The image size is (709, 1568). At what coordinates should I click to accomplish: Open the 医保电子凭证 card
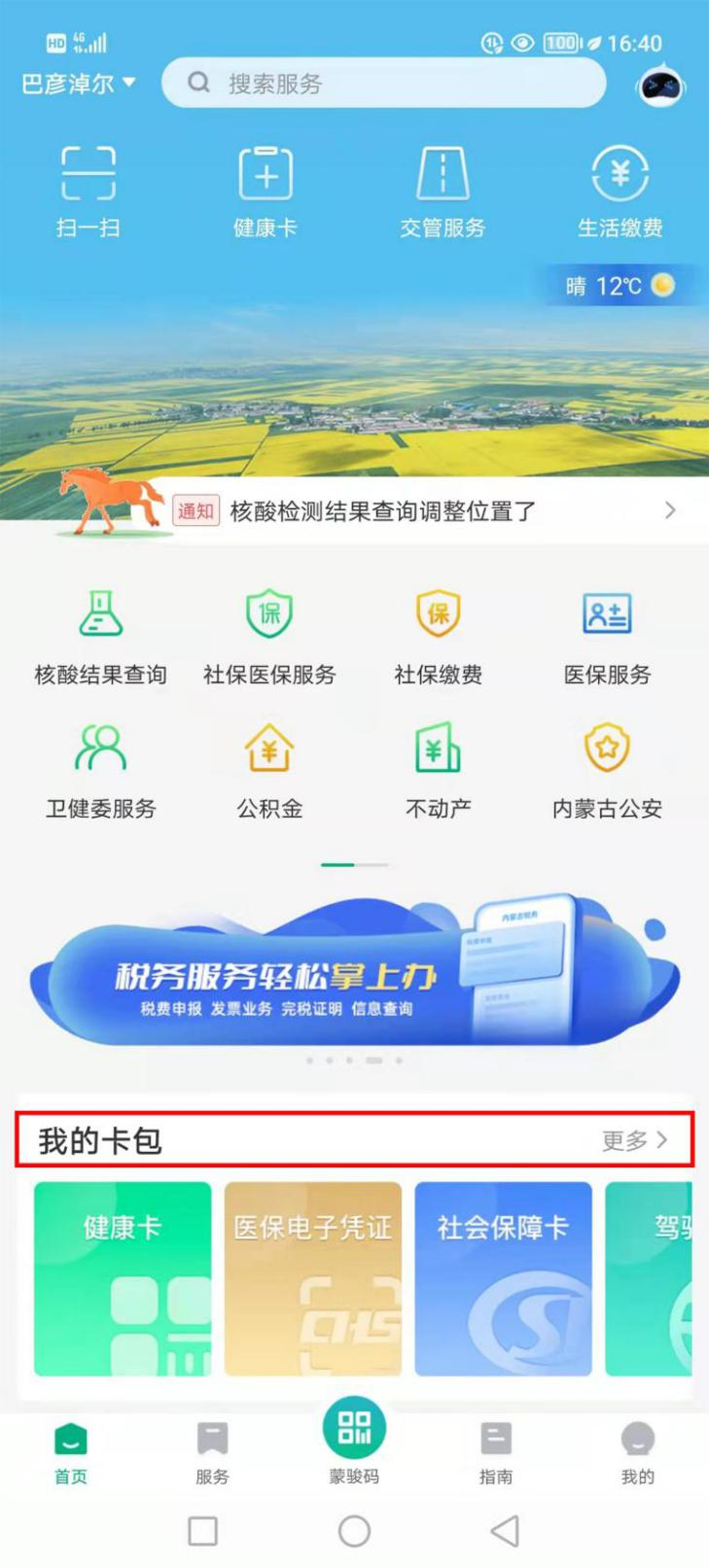pos(312,1278)
